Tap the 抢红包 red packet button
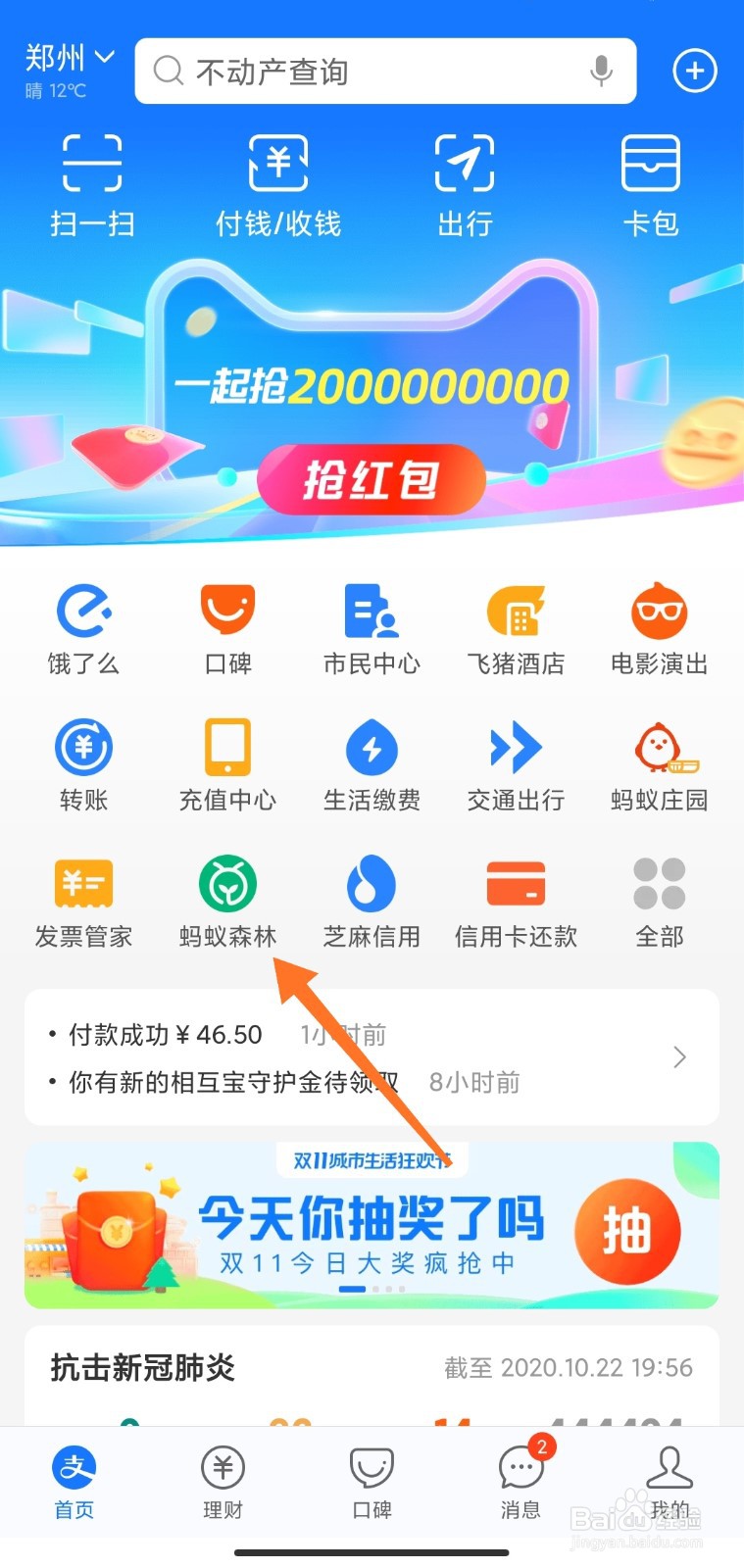Image resolution: width=744 pixels, height=1568 pixels. [x=372, y=480]
